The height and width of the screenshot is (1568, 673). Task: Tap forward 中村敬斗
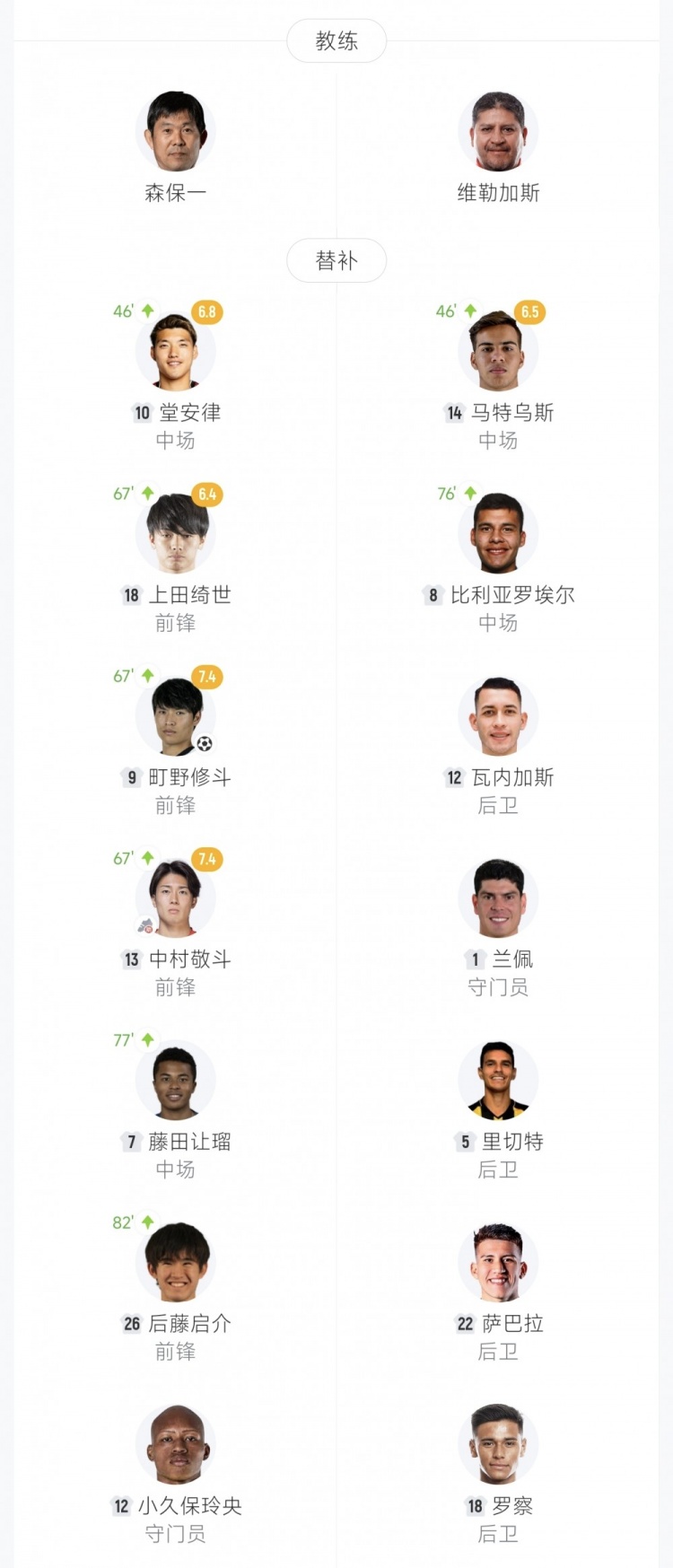tap(176, 899)
